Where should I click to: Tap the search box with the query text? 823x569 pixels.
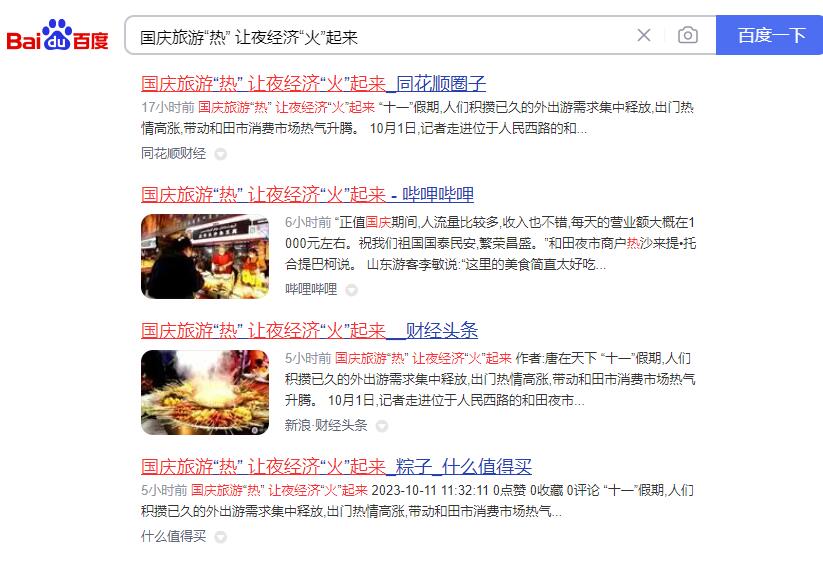click(380, 36)
